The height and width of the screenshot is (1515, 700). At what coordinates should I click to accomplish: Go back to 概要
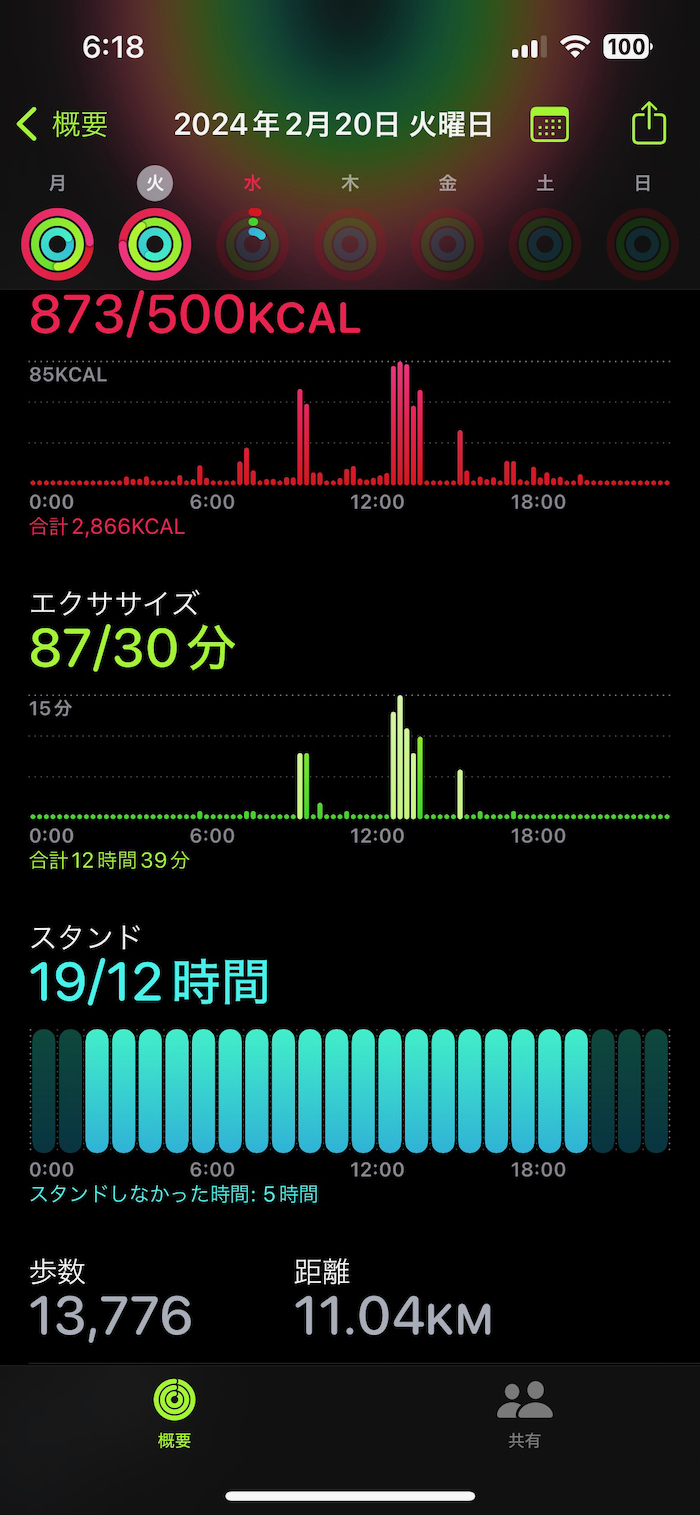tap(62, 125)
